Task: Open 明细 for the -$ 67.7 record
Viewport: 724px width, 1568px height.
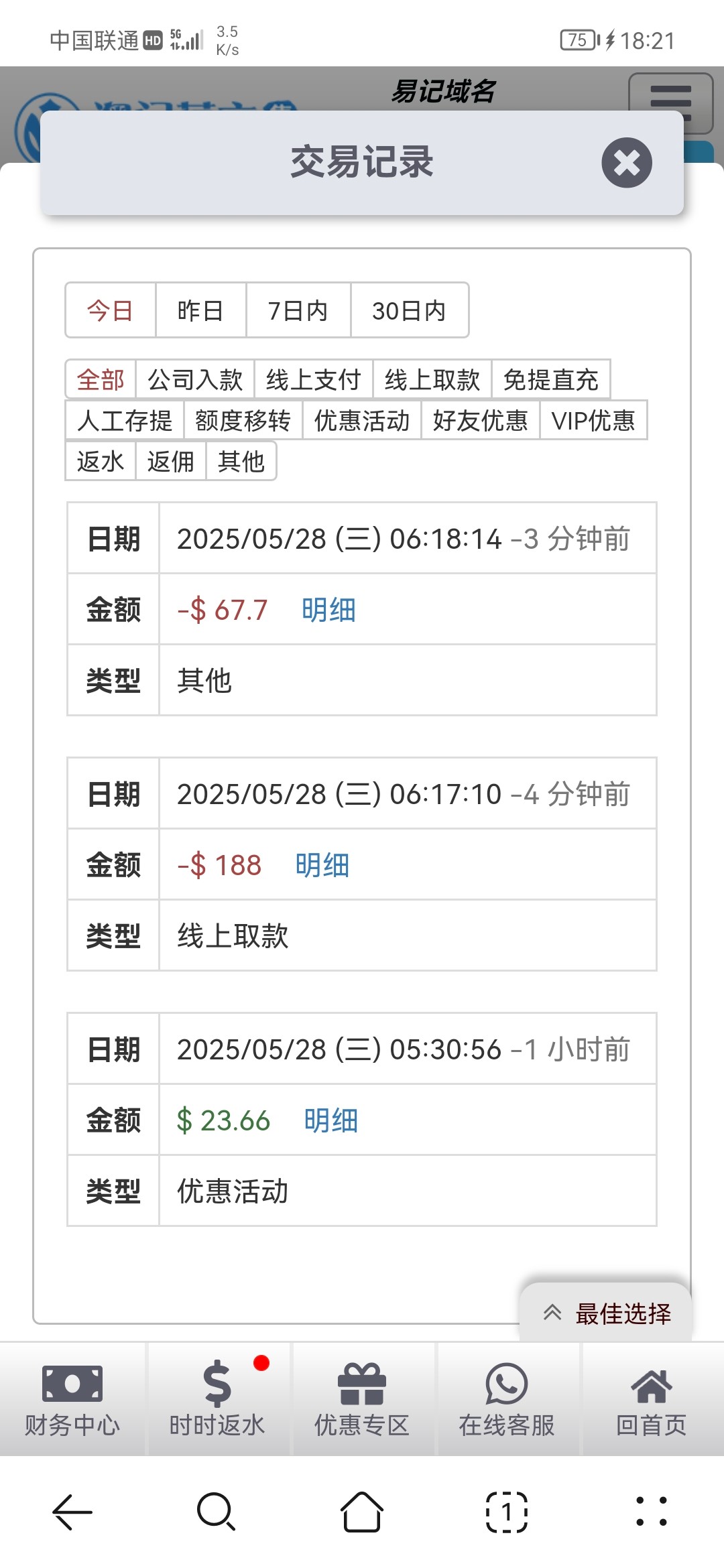Action: click(x=328, y=610)
